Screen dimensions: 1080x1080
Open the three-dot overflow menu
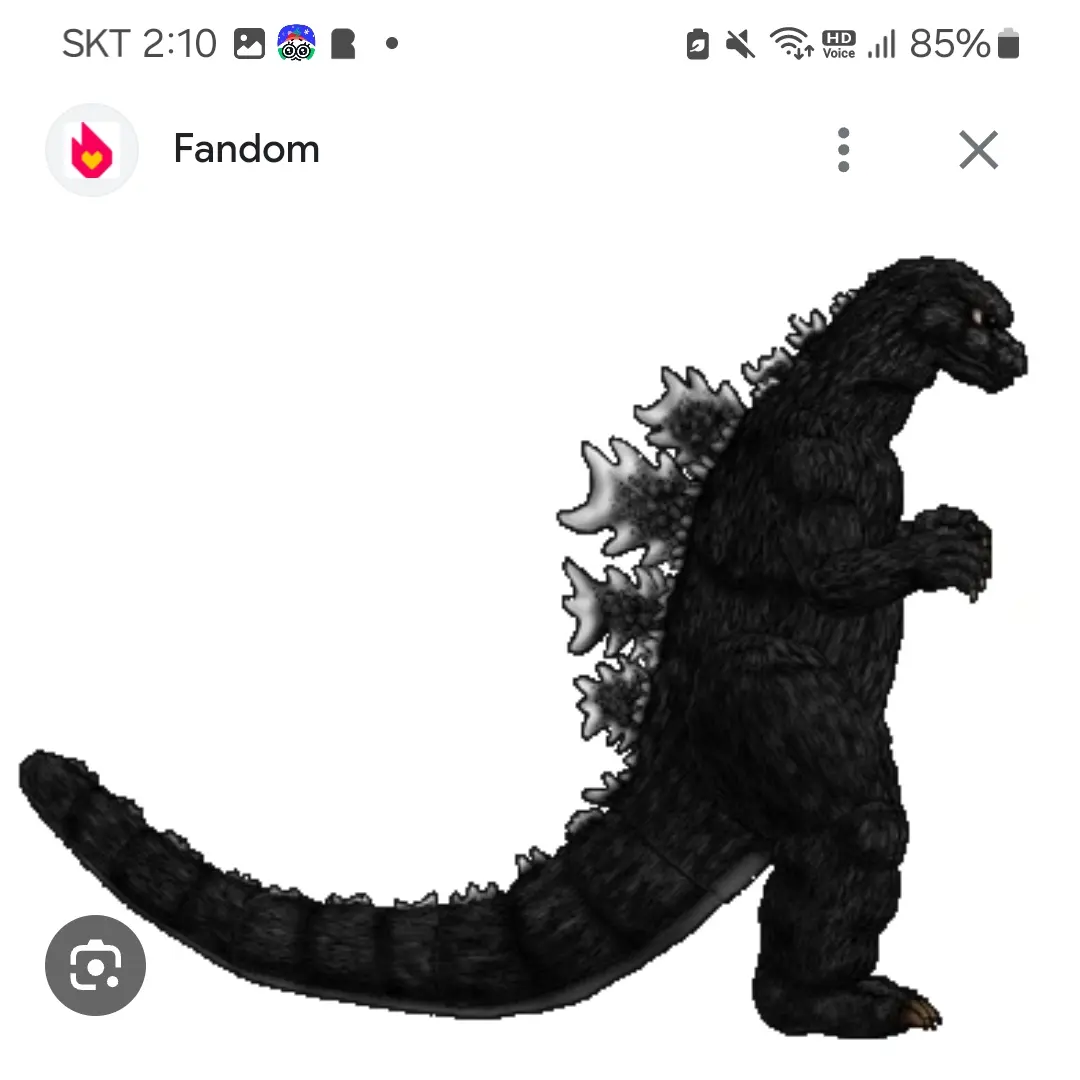click(843, 150)
